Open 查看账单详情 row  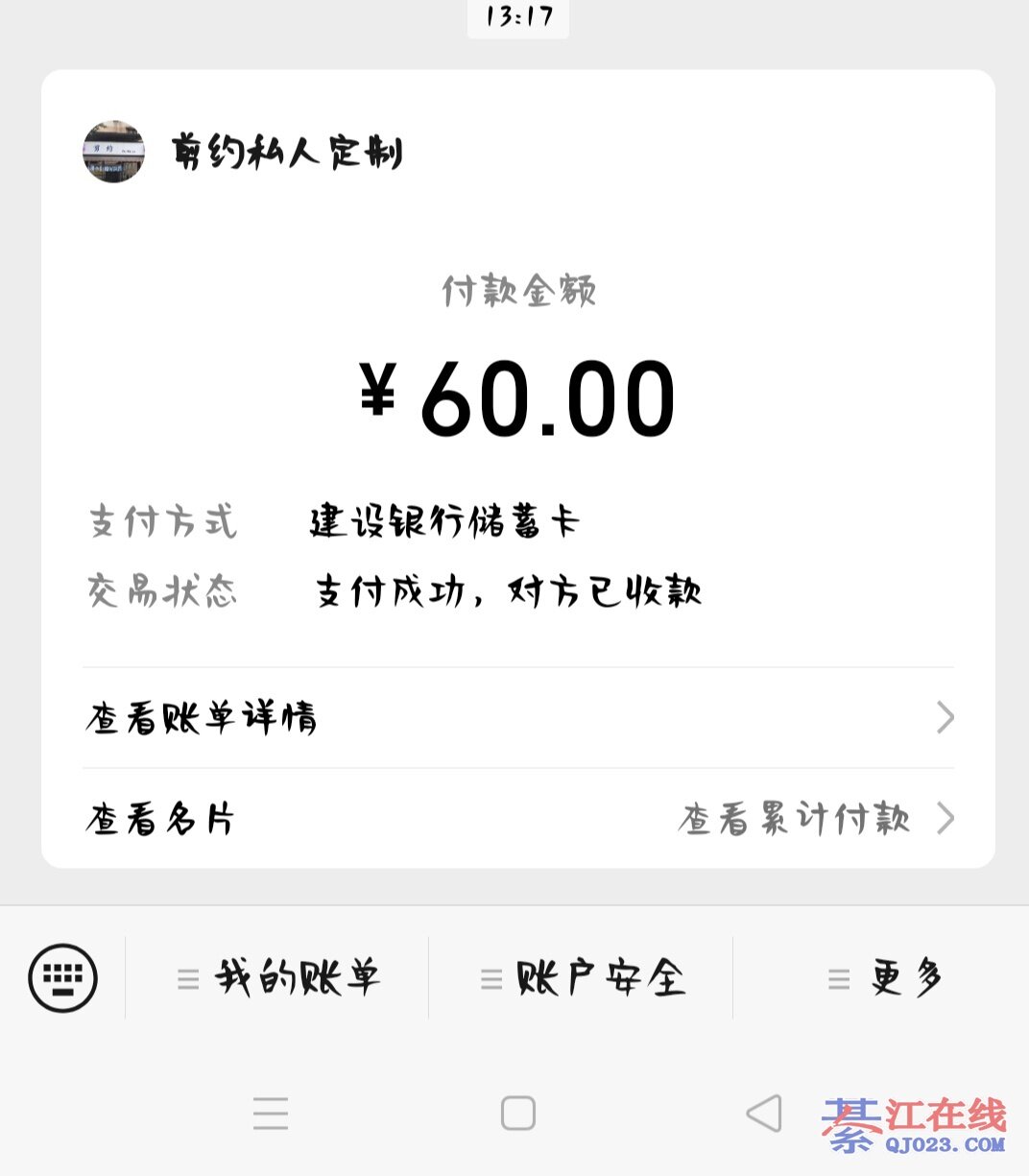[518, 717]
